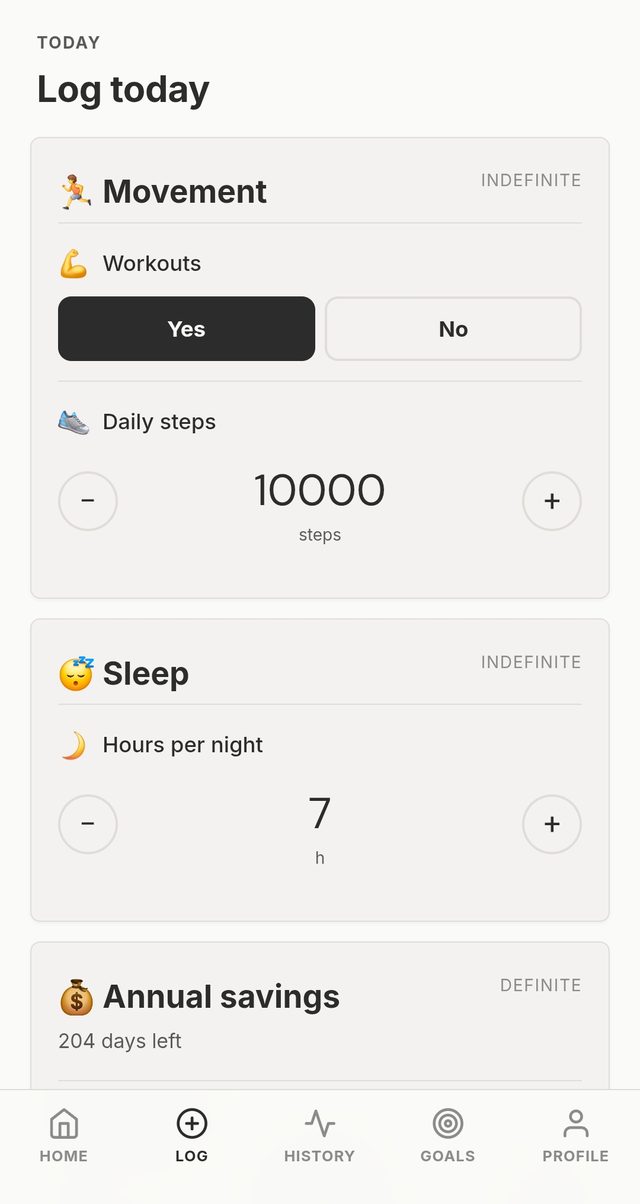
Task: Open the Goals tab
Action: (x=448, y=1136)
